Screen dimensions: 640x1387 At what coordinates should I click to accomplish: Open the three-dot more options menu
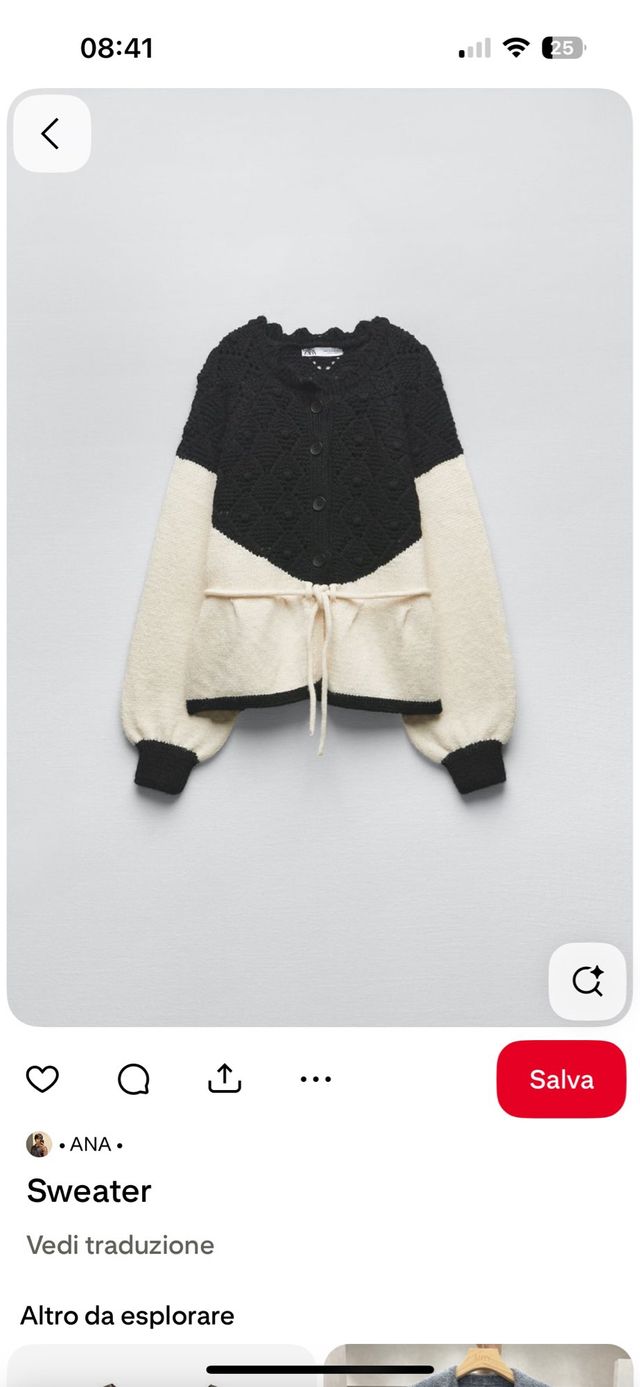[x=316, y=1079]
